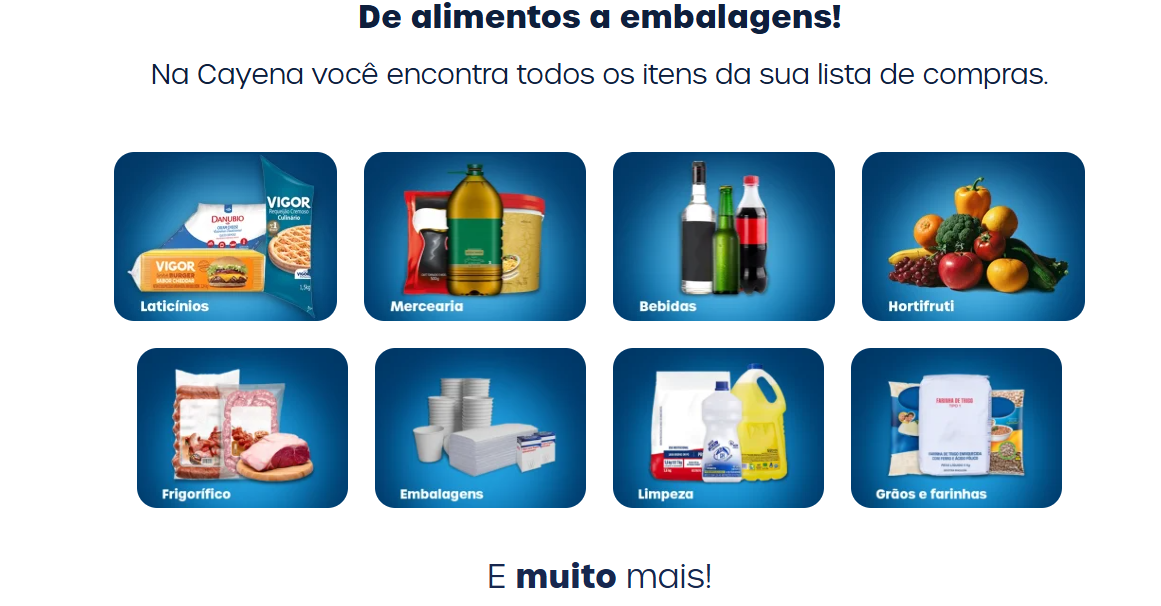Open the Grãos e farinhas tile

coord(956,428)
